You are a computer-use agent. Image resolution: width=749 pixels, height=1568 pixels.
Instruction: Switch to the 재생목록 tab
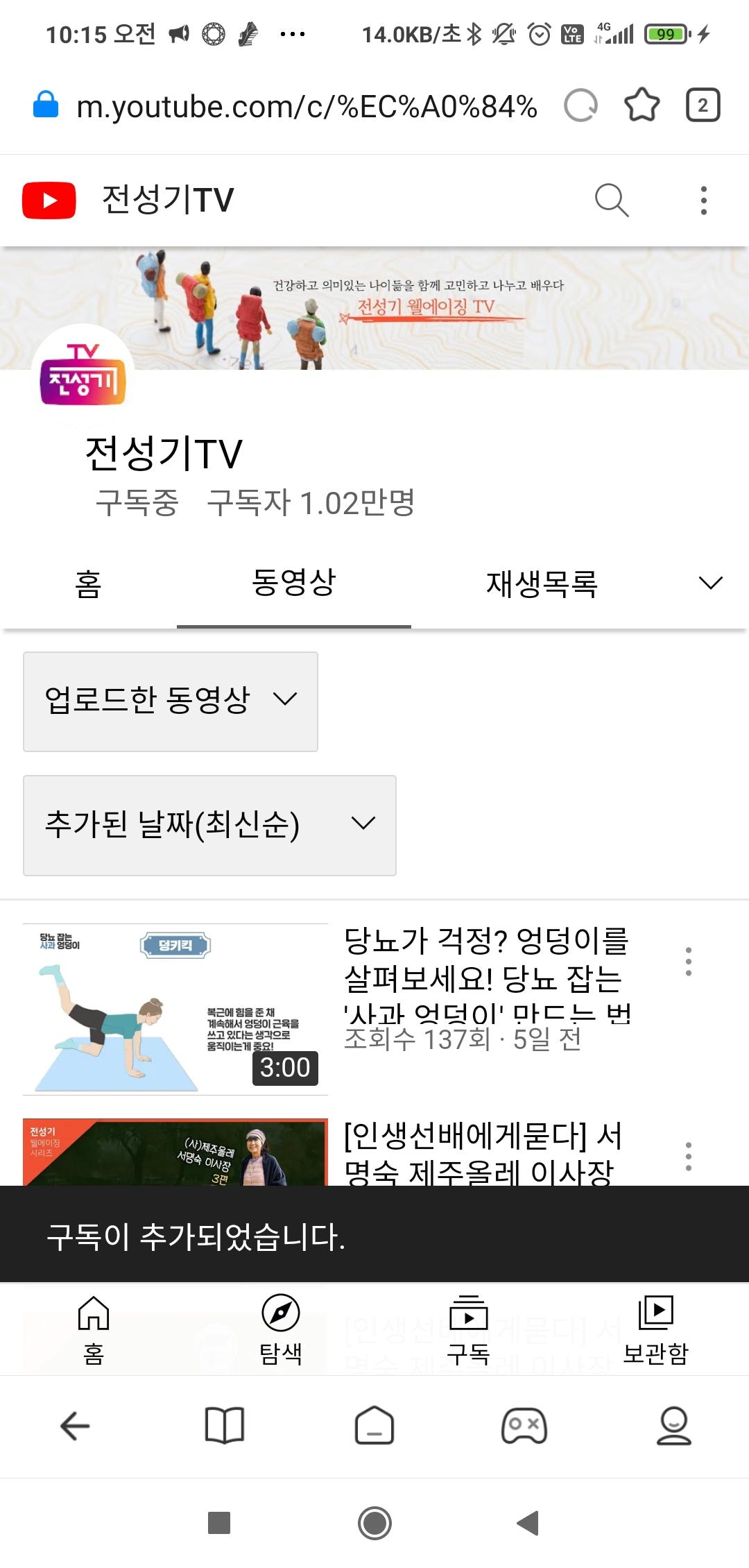pyautogui.click(x=541, y=583)
